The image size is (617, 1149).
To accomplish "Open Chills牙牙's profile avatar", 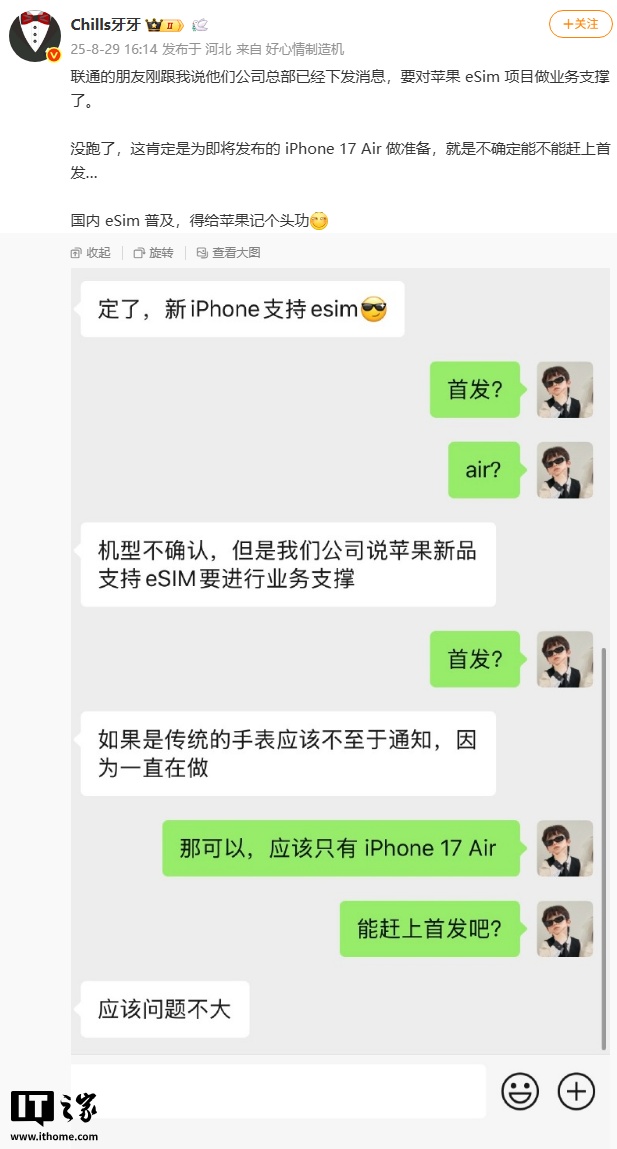I will pyautogui.click(x=35, y=36).
